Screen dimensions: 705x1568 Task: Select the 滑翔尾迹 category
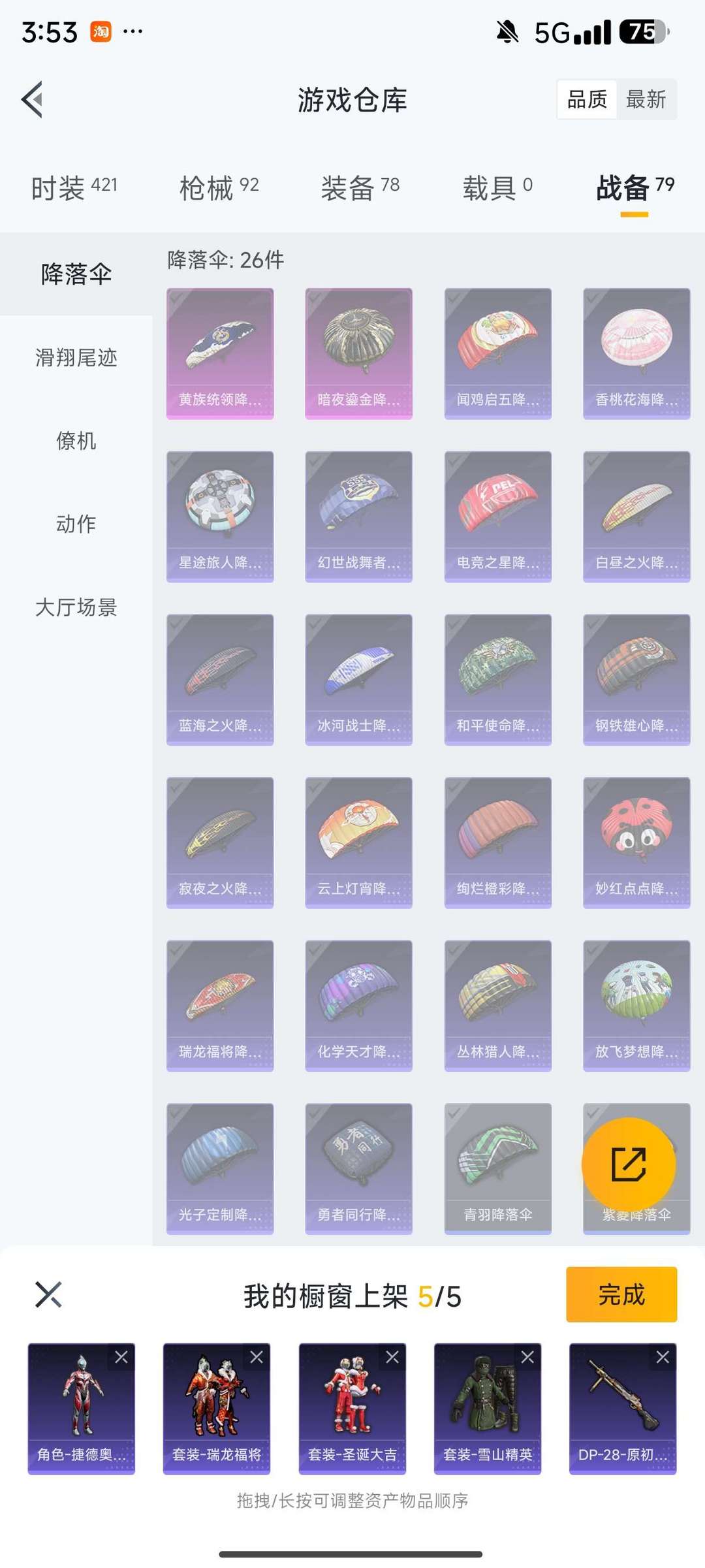(x=76, y=357)
